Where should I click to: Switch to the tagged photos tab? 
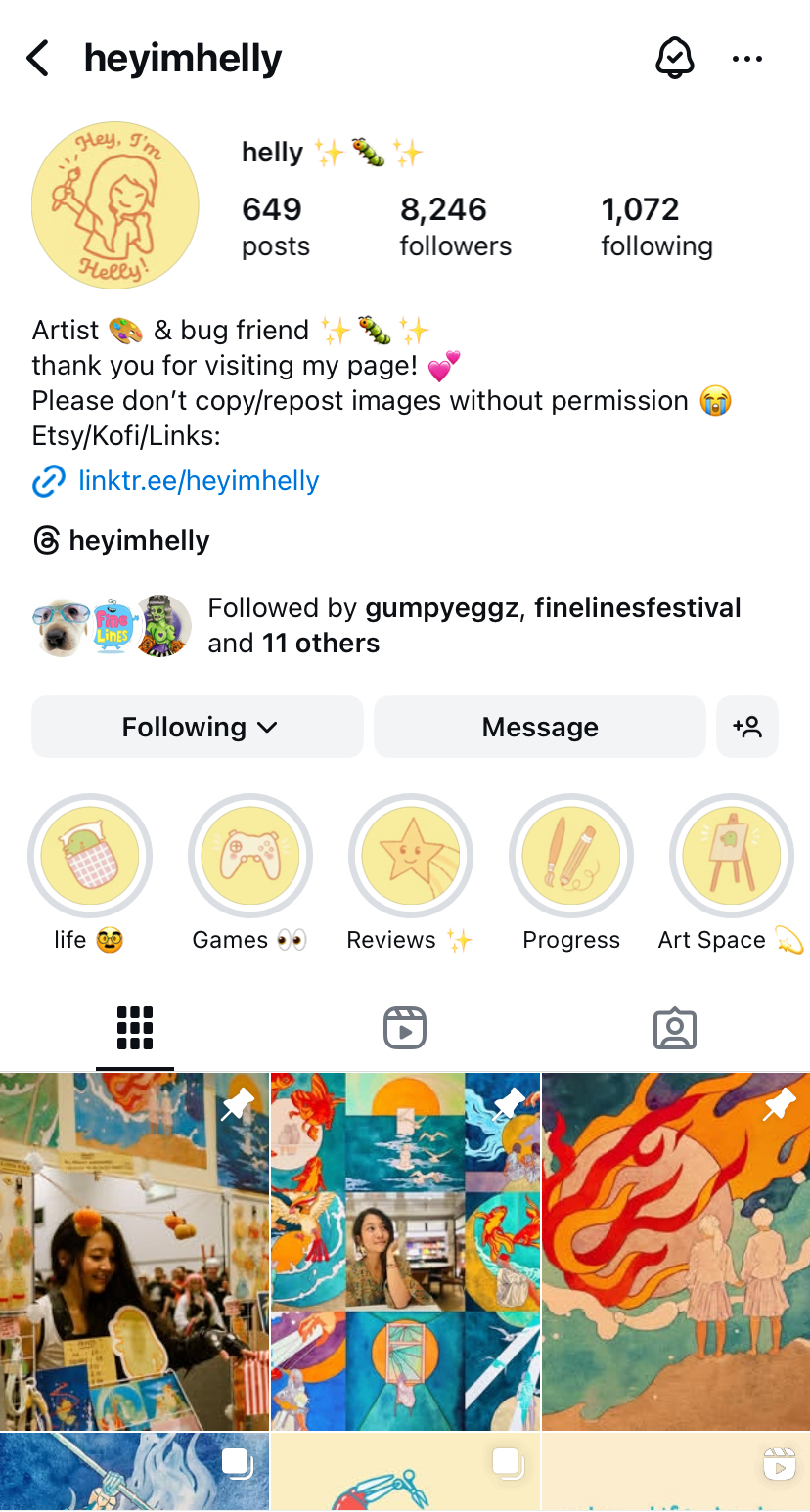[x=674, y=1029]
